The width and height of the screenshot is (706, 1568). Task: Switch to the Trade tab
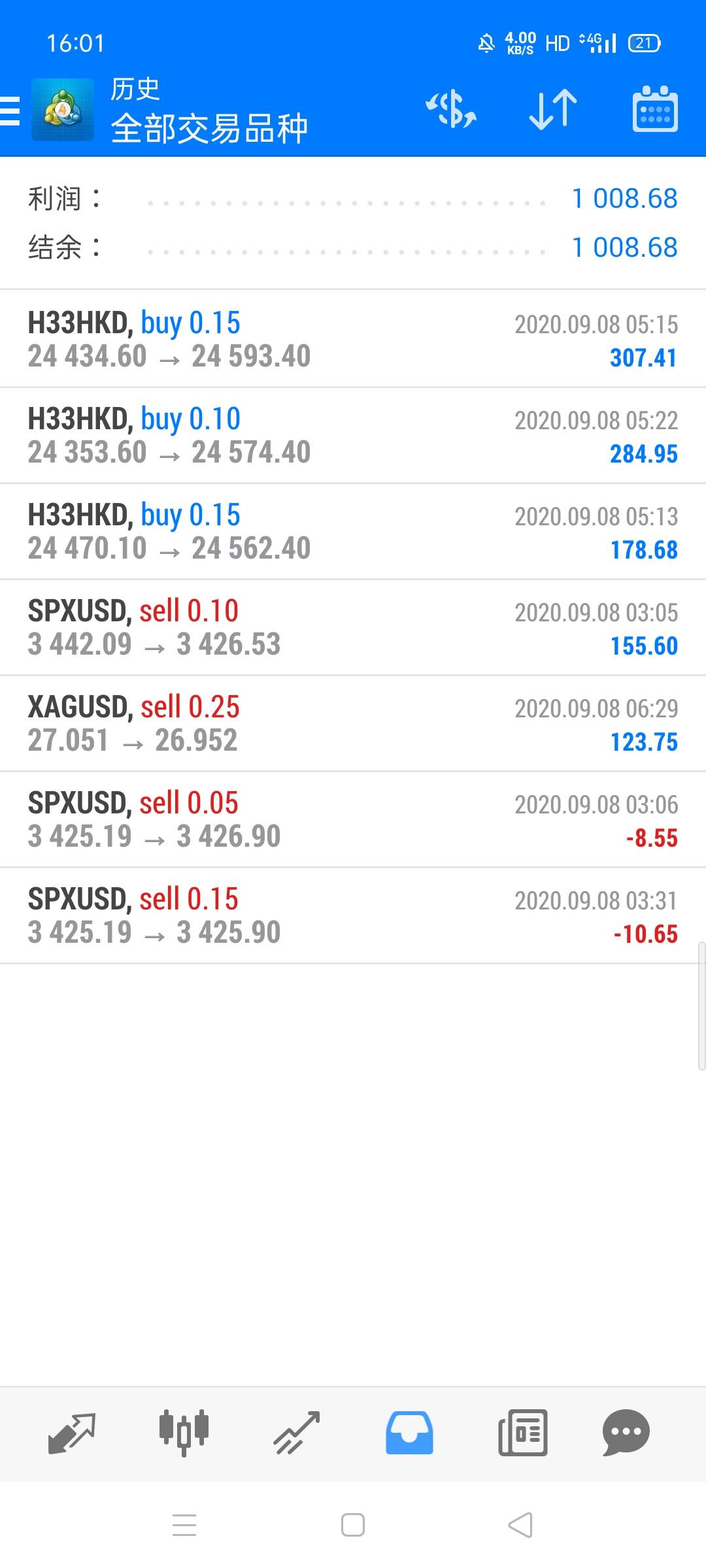pyautogui.click(x=297, y=1433)
